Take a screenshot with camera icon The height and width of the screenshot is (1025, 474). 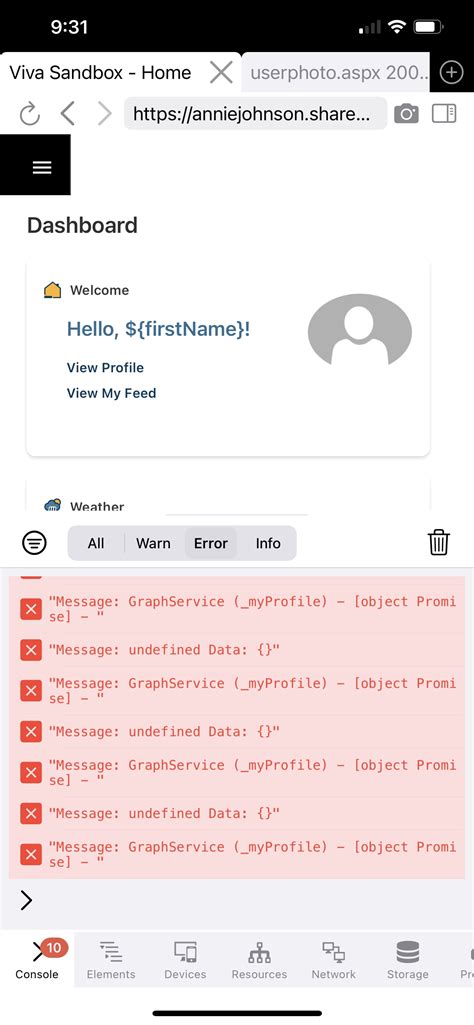point(406,114)
